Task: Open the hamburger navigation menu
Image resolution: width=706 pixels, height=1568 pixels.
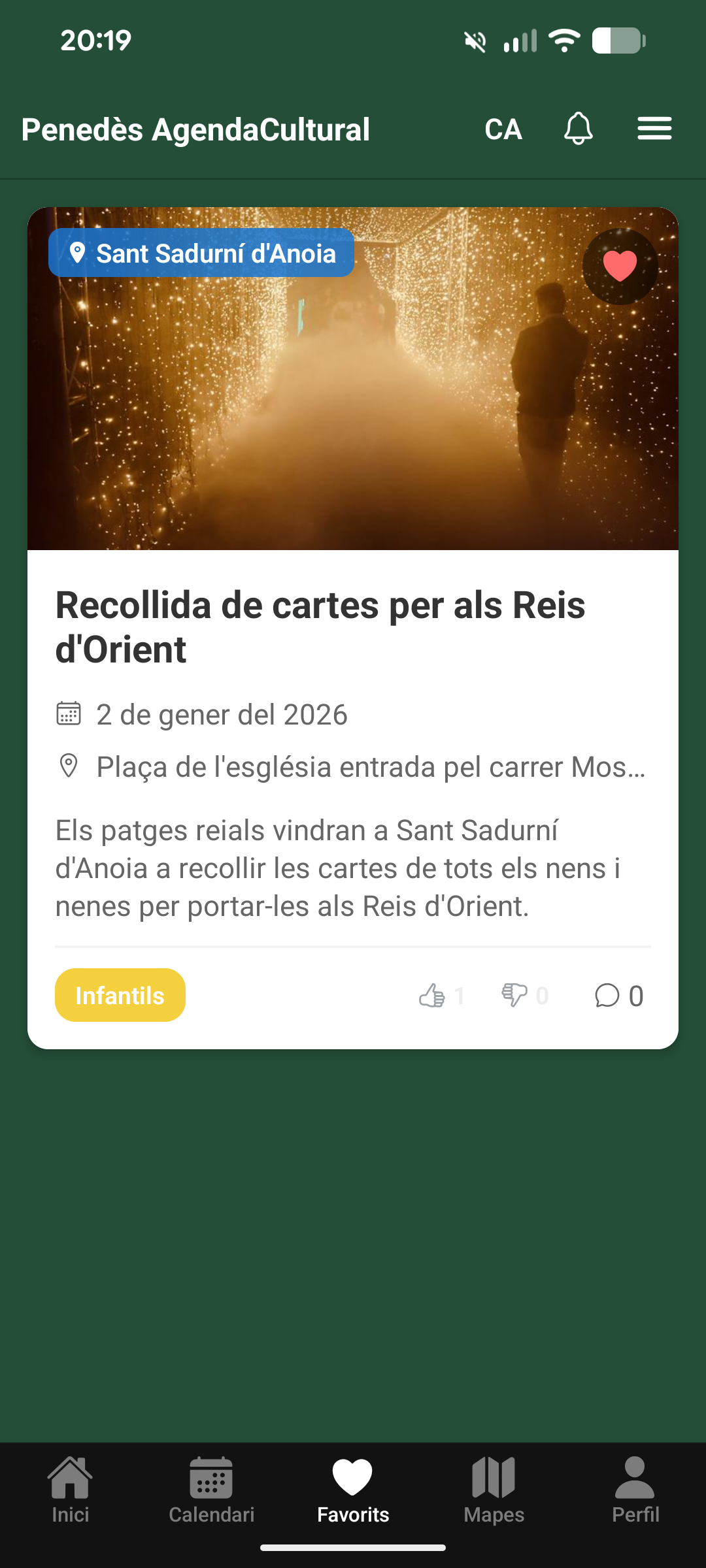Action: [x=654, y=128]
